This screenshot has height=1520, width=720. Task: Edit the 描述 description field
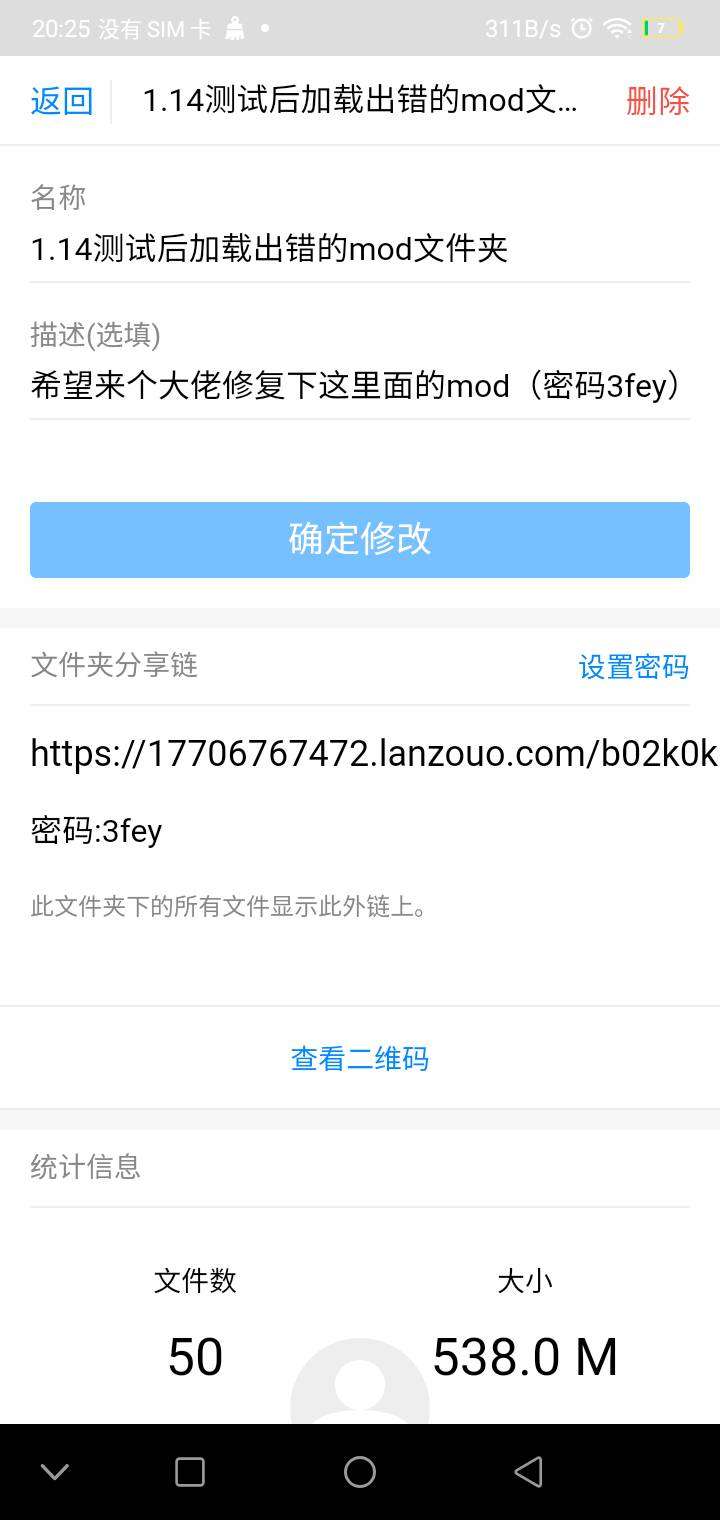(x=359, y=385)
